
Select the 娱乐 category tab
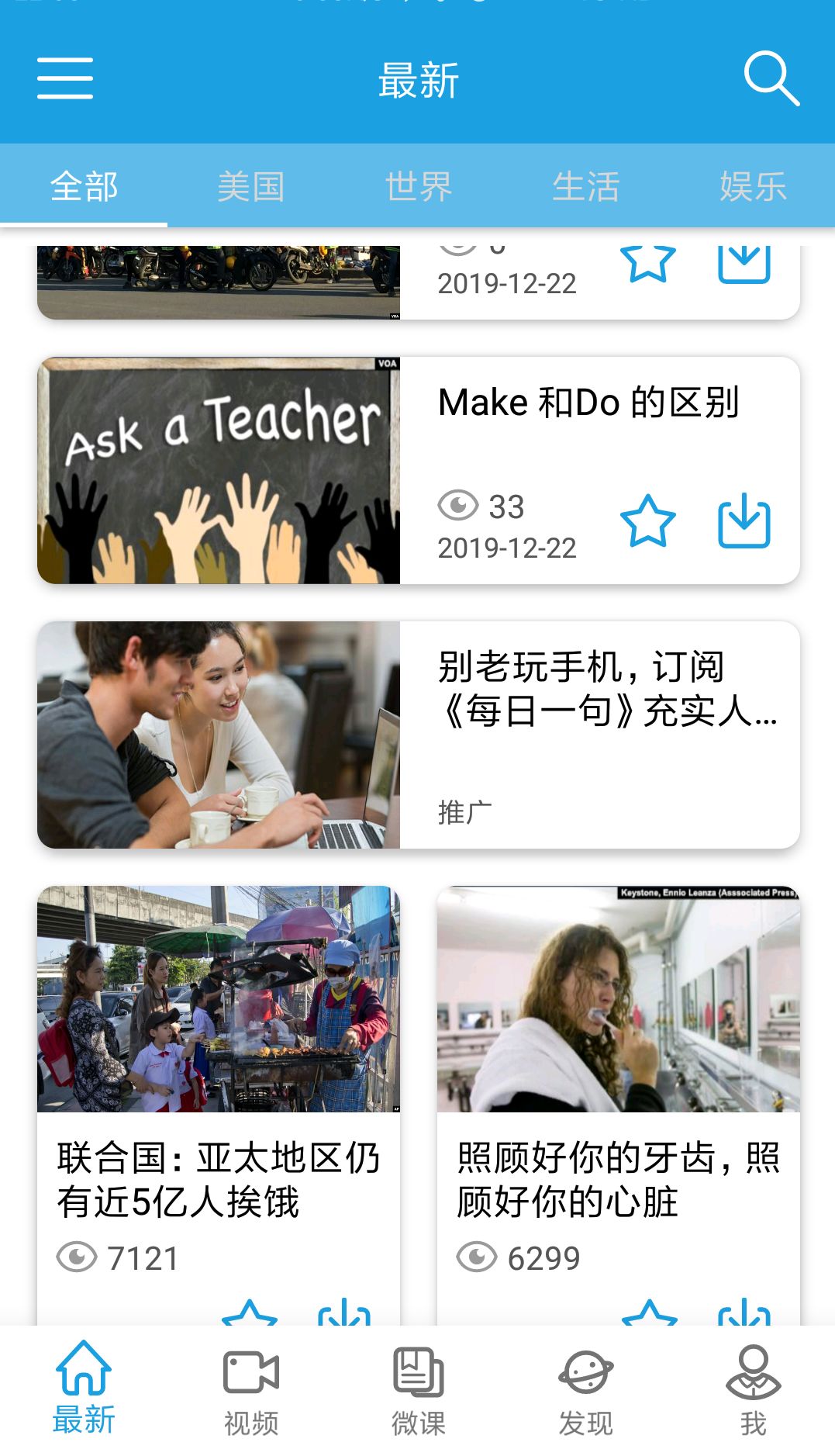tap(752, 187)
